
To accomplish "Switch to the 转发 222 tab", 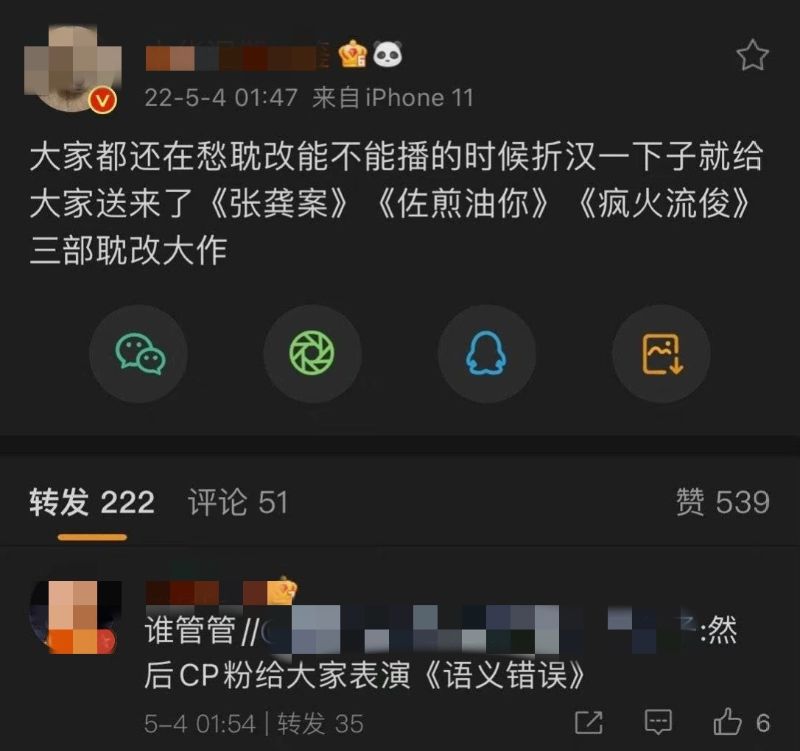I will click(x=91, y=503).
